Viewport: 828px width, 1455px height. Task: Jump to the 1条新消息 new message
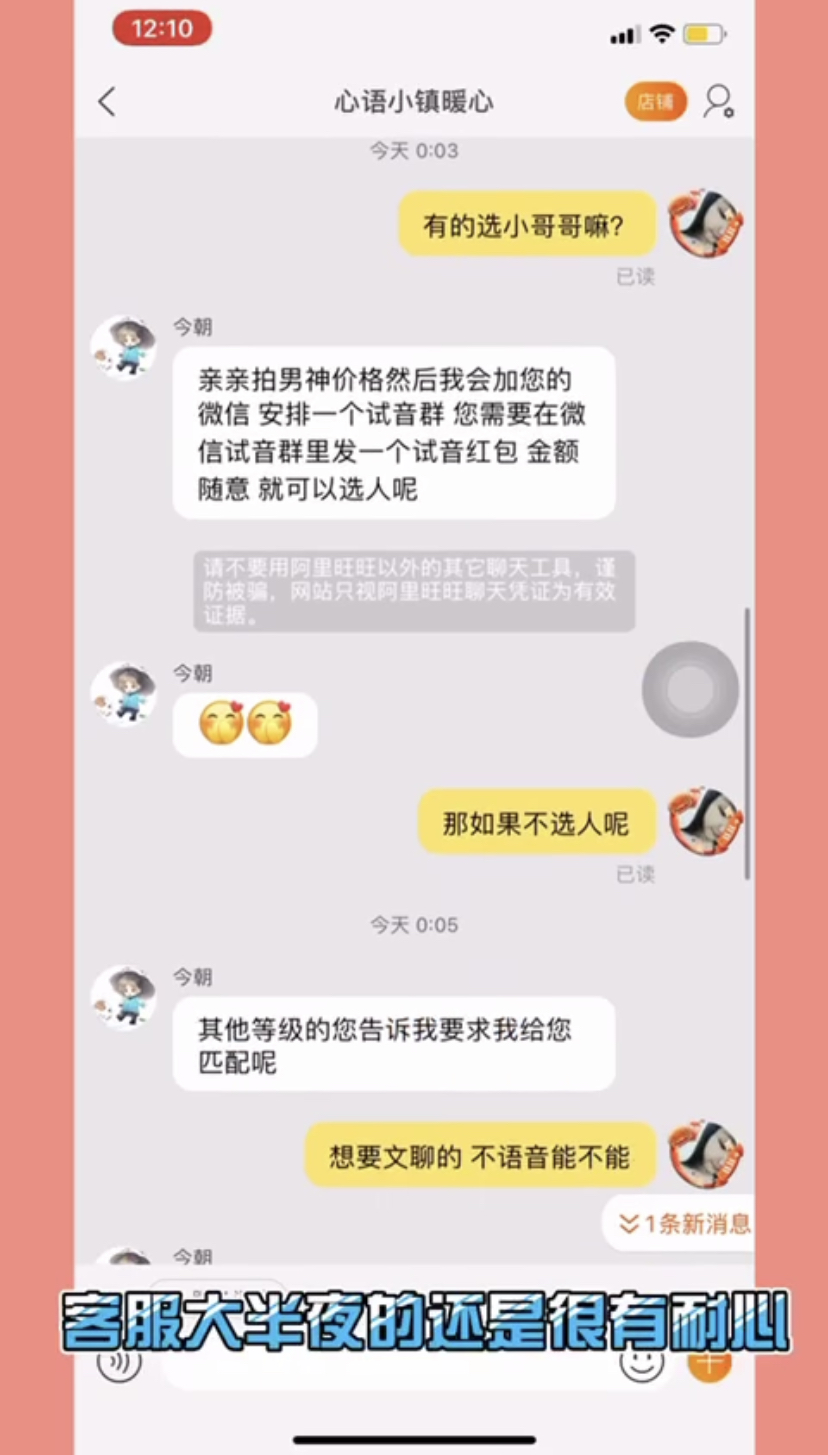(684, 1223)
